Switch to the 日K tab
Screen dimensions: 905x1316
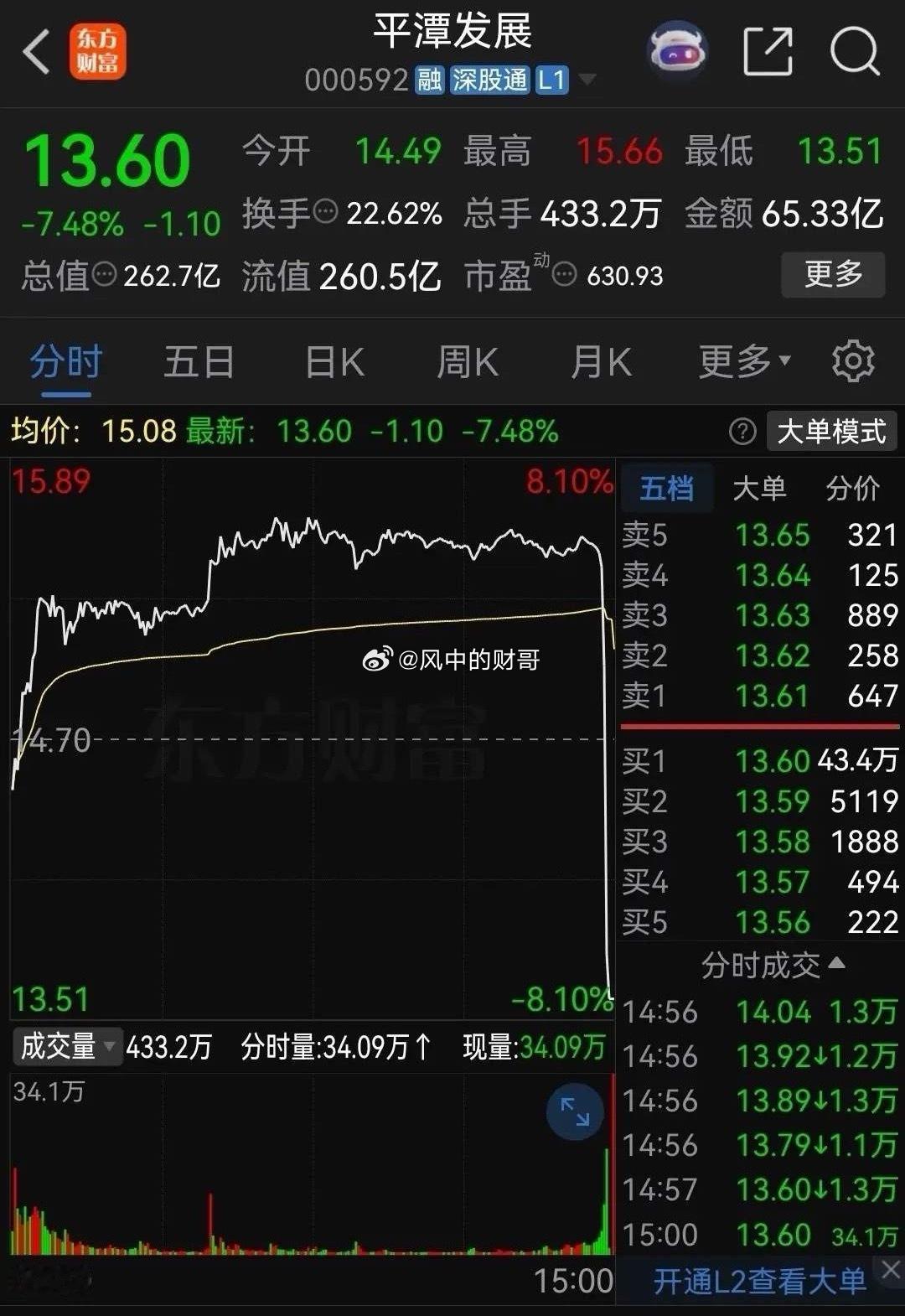(334, 361)
